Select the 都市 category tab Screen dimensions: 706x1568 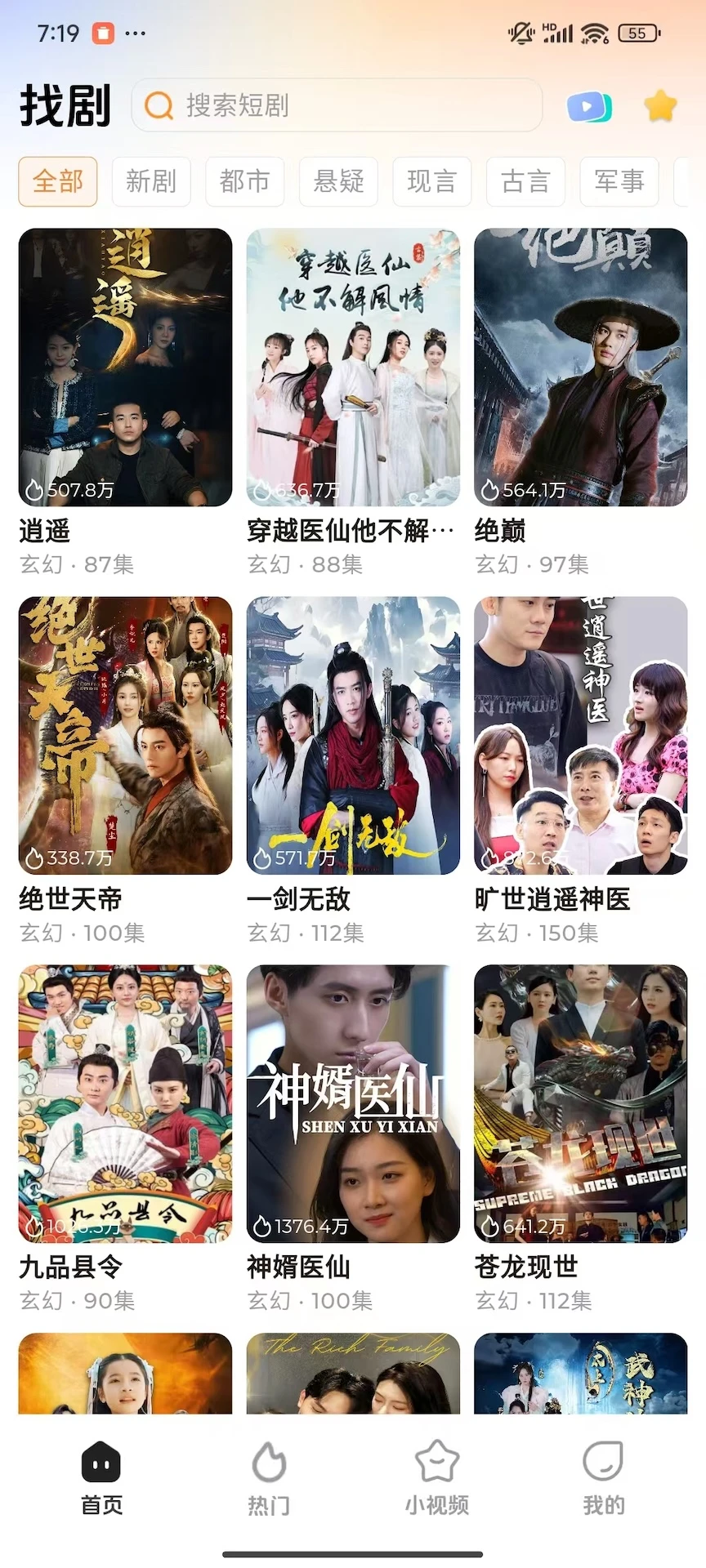[244, 181]
